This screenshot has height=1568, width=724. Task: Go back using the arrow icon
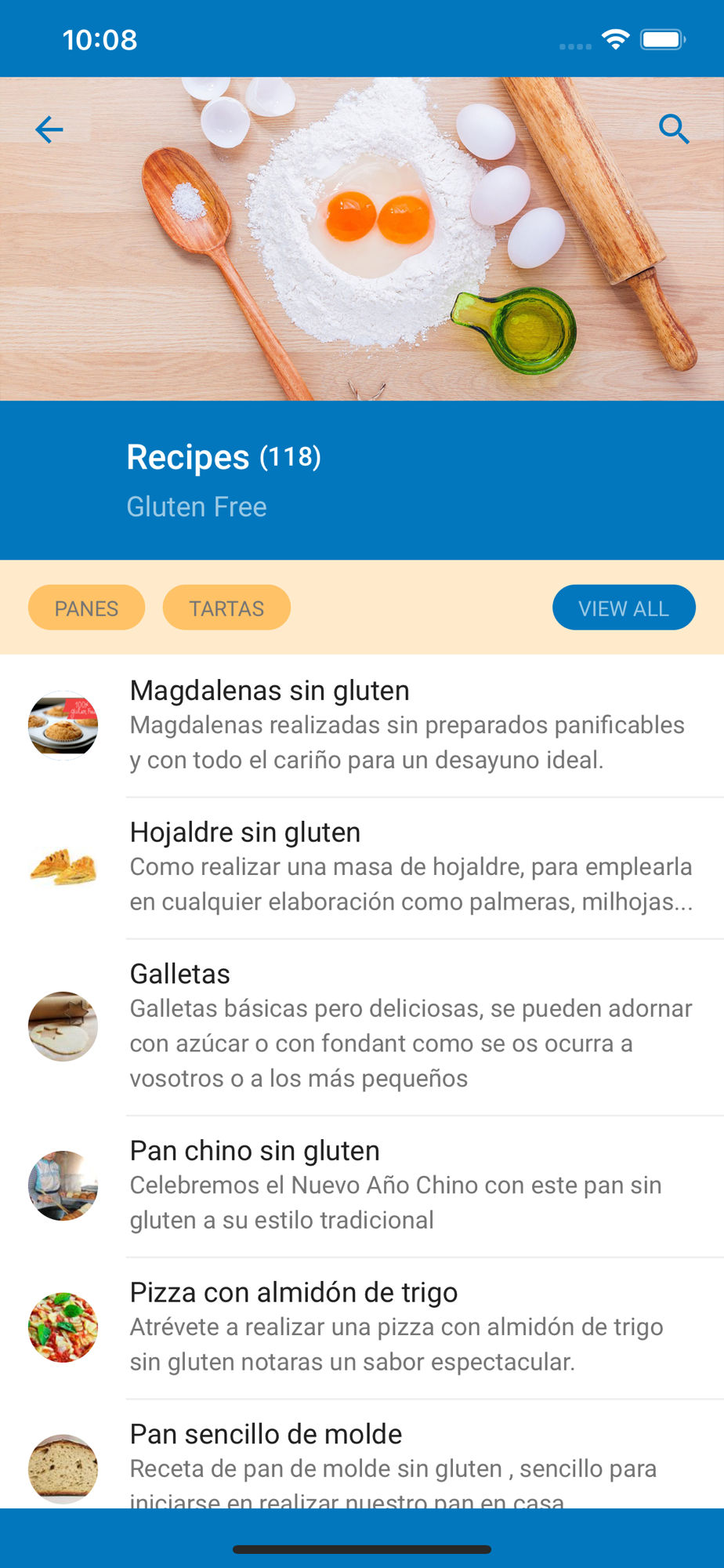tap(49, 129)
